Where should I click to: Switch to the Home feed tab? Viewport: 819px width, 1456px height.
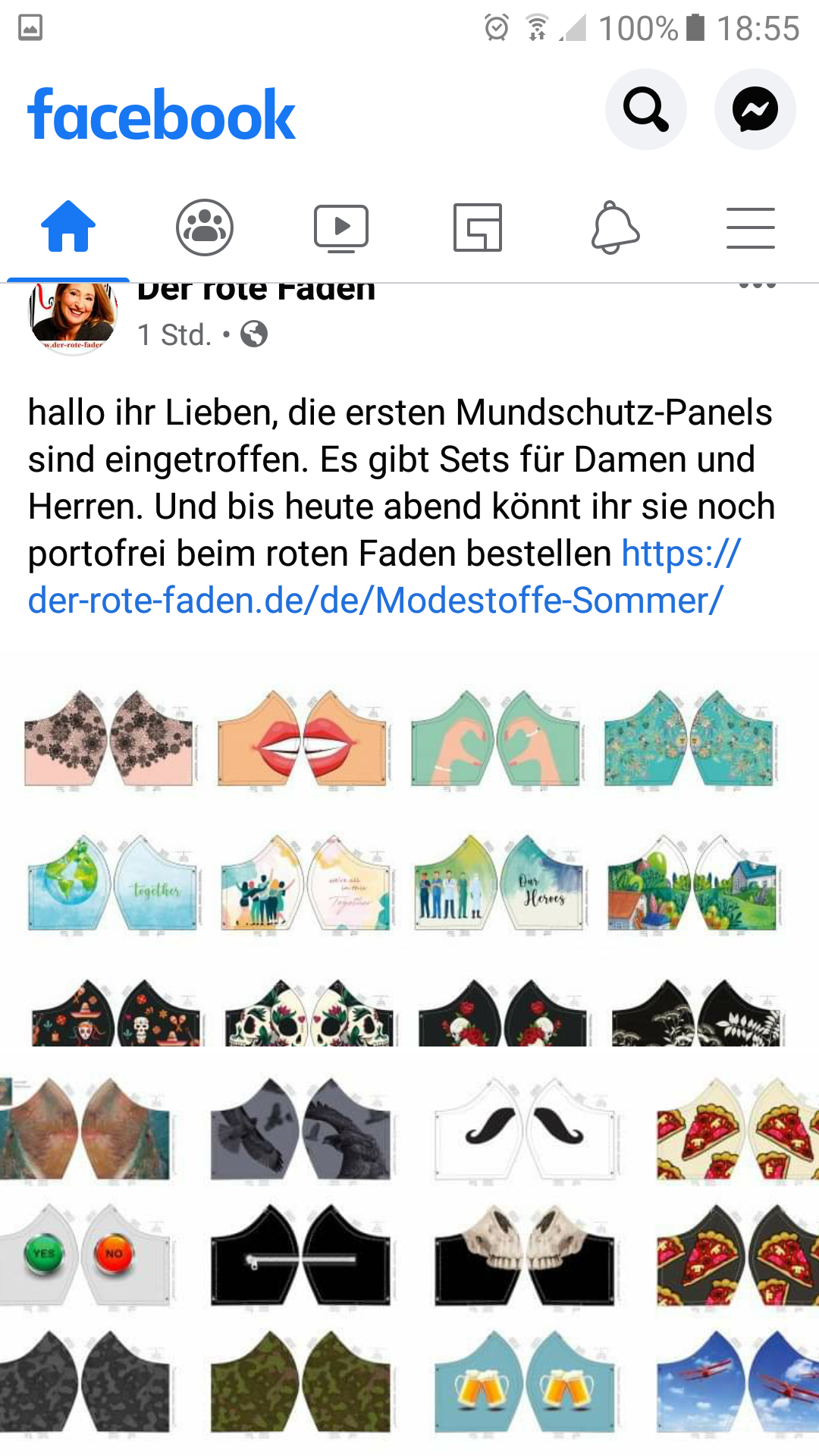pos(68,227)
